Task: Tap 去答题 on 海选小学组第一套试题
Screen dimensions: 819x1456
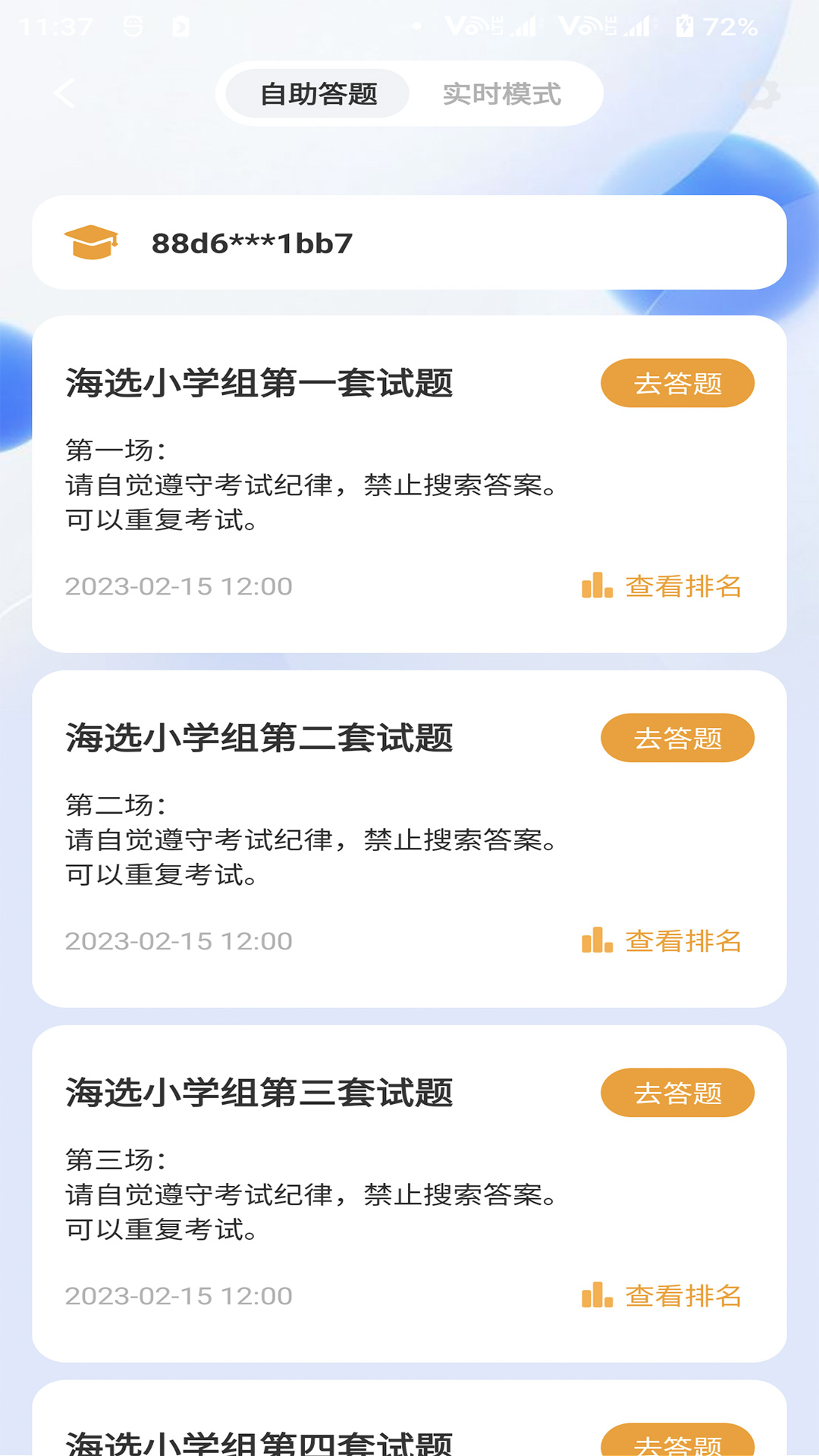Action: point(677,383)
